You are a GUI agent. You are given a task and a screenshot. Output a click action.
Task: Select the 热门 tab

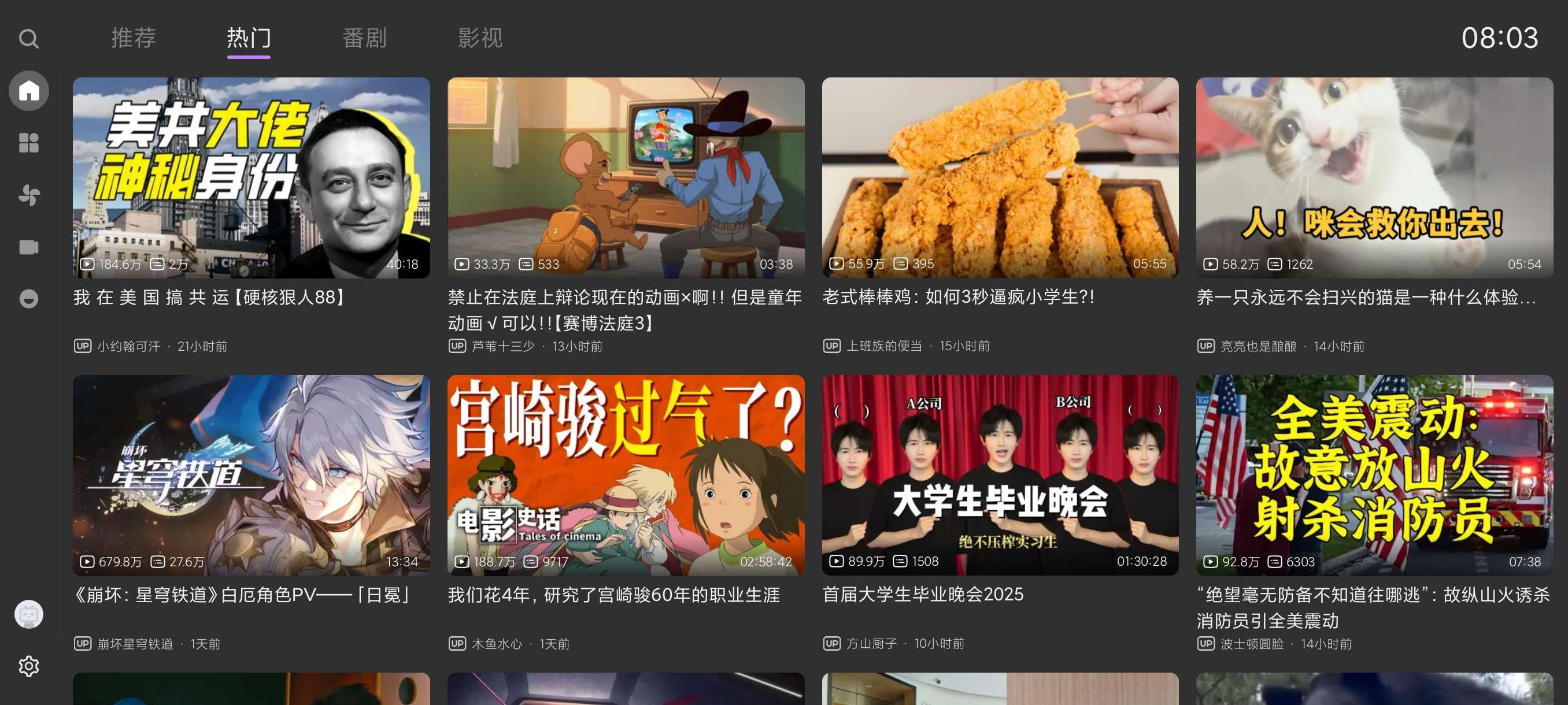point(249,38)
